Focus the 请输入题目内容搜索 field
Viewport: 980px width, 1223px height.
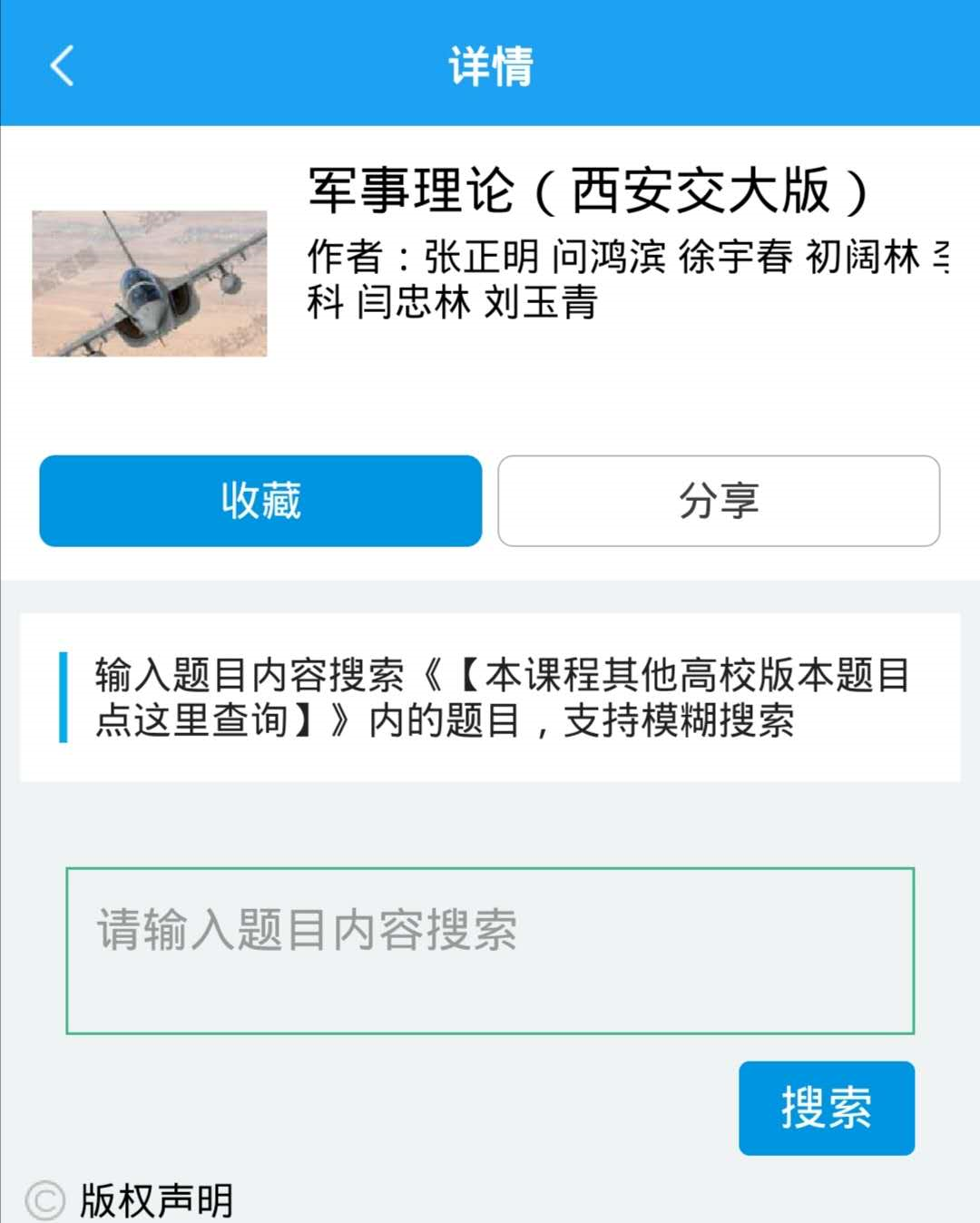[490, 951]
